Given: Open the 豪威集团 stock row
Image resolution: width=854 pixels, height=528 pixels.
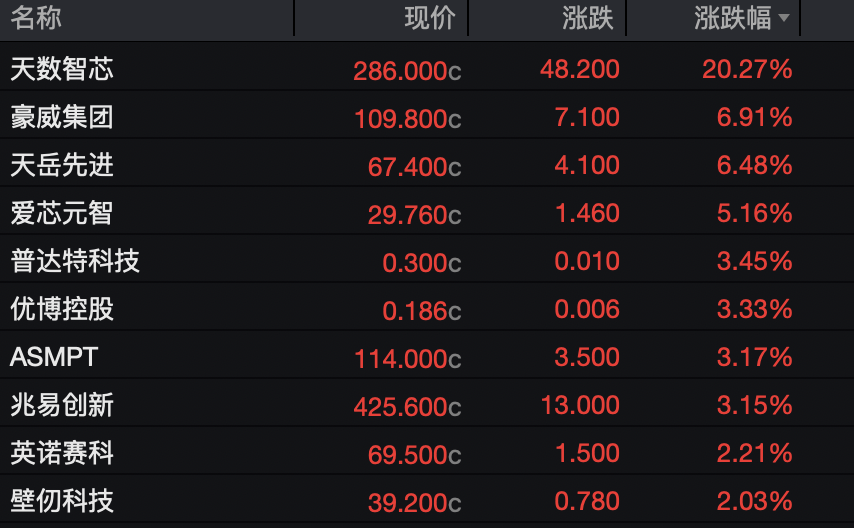Looking at the screenshot, I should pyautogui.click(x=62, y=117).
